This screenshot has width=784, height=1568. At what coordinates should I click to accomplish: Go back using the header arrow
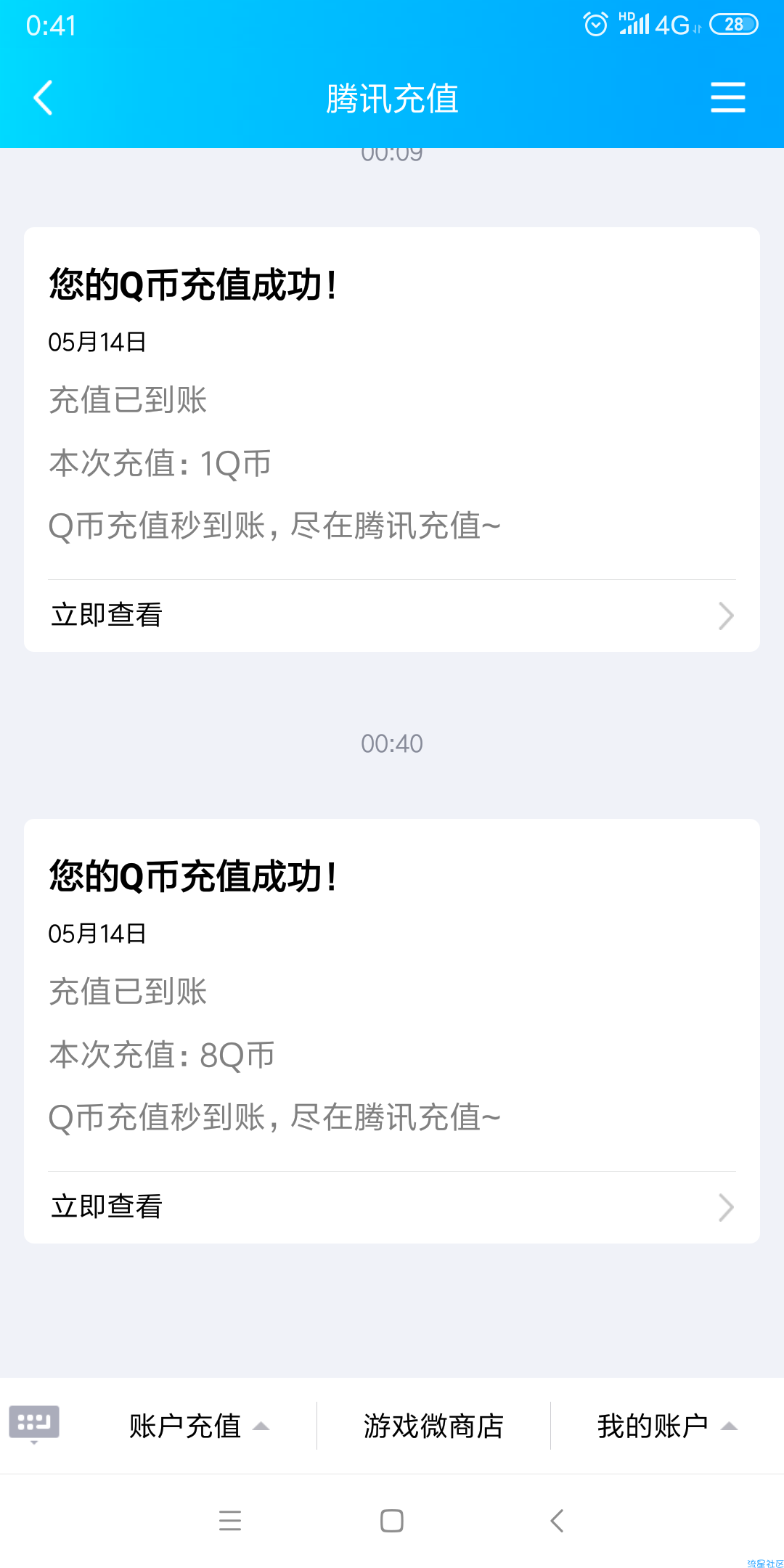pos(44,98)
